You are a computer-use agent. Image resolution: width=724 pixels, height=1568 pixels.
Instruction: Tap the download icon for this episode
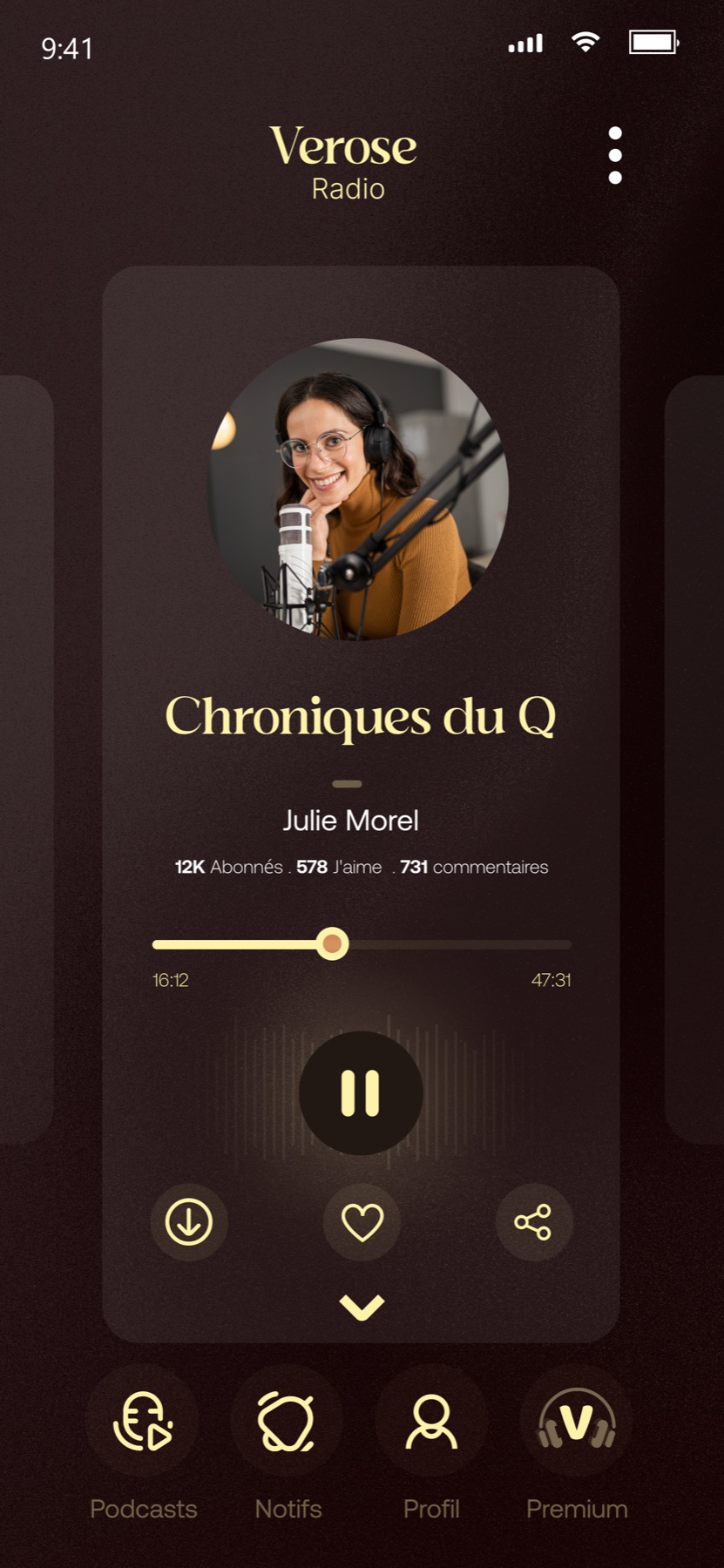[189, 1224]
